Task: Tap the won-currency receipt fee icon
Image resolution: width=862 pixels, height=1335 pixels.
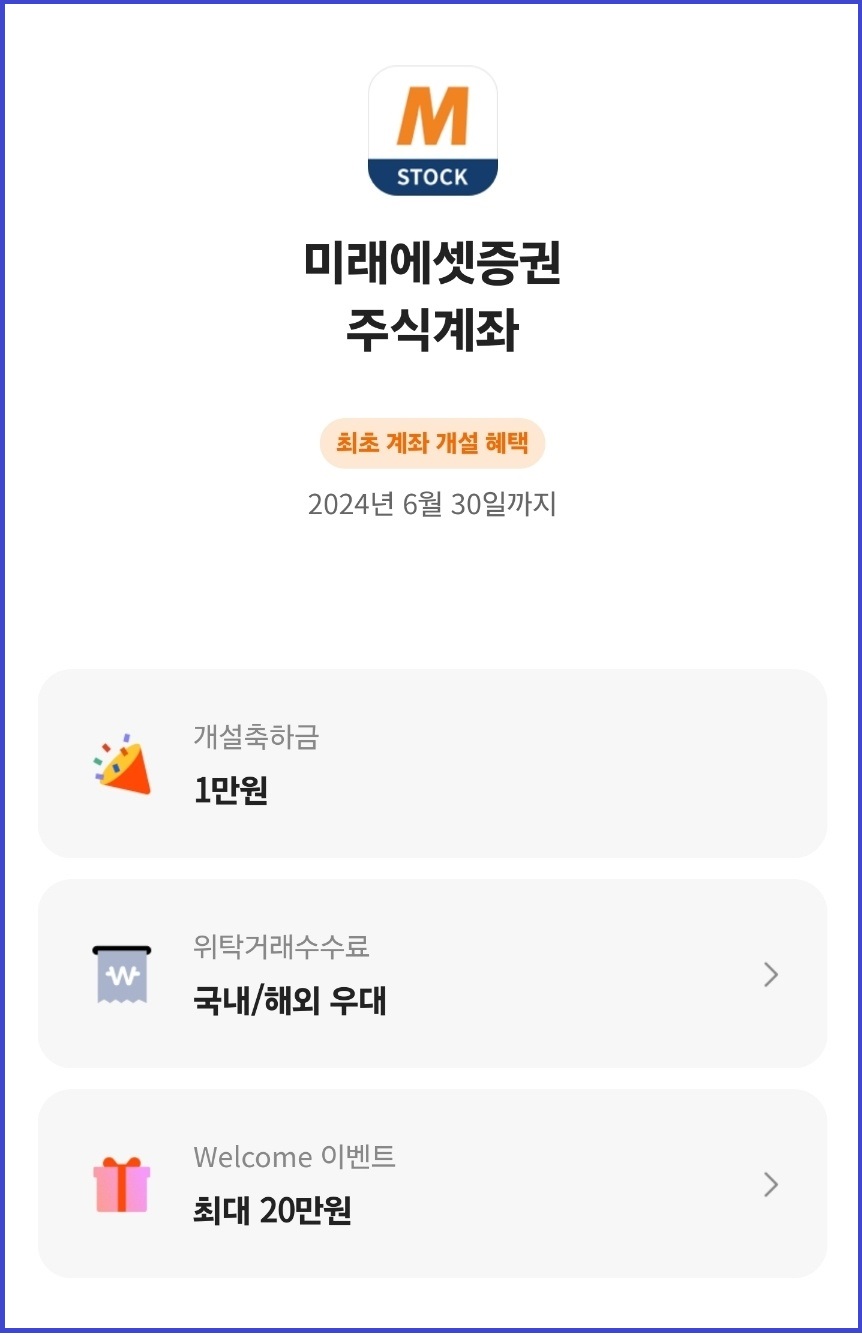Action: click(x=120, y=973)
